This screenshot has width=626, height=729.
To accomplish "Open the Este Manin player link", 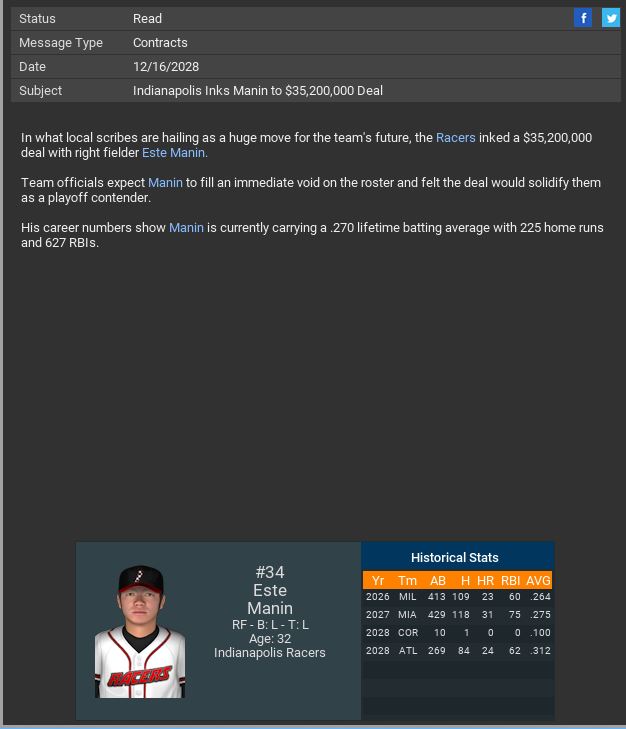I will tap(174, 153).
